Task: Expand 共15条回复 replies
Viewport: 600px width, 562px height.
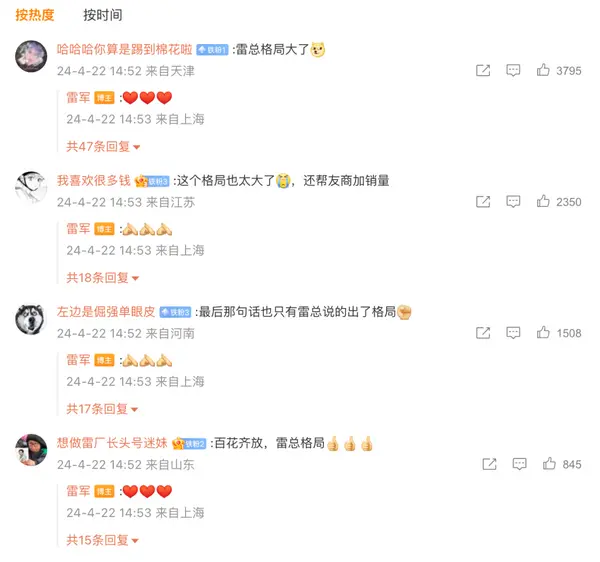Action: coord(103,540)
